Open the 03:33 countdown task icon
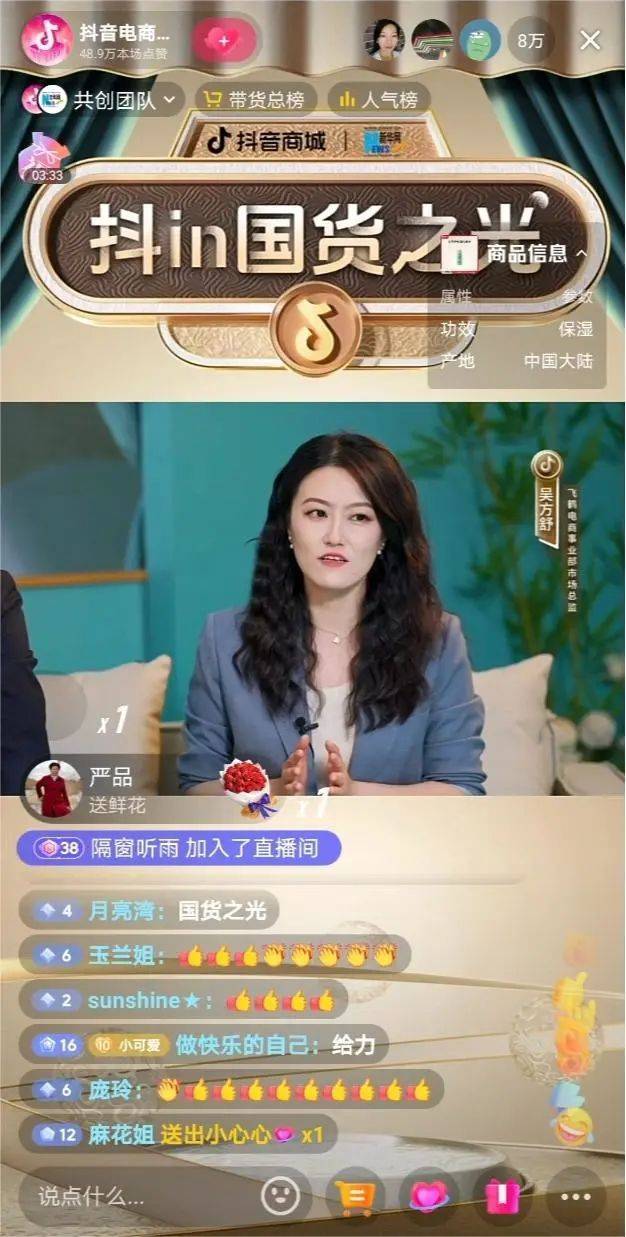The image size is (626, 1237). (46, 158)
